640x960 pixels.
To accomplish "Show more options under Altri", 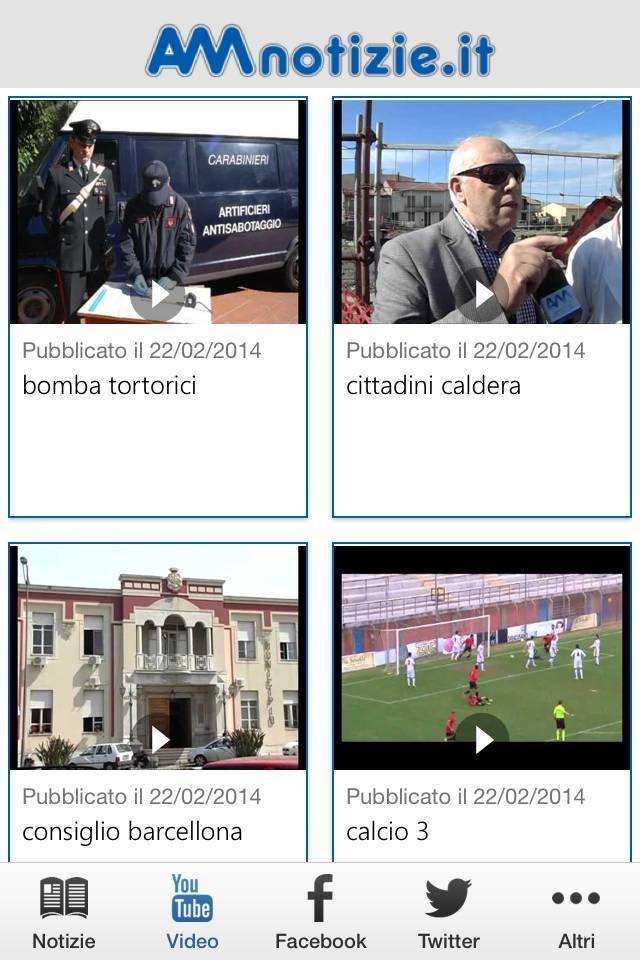I will coord(576,912).
